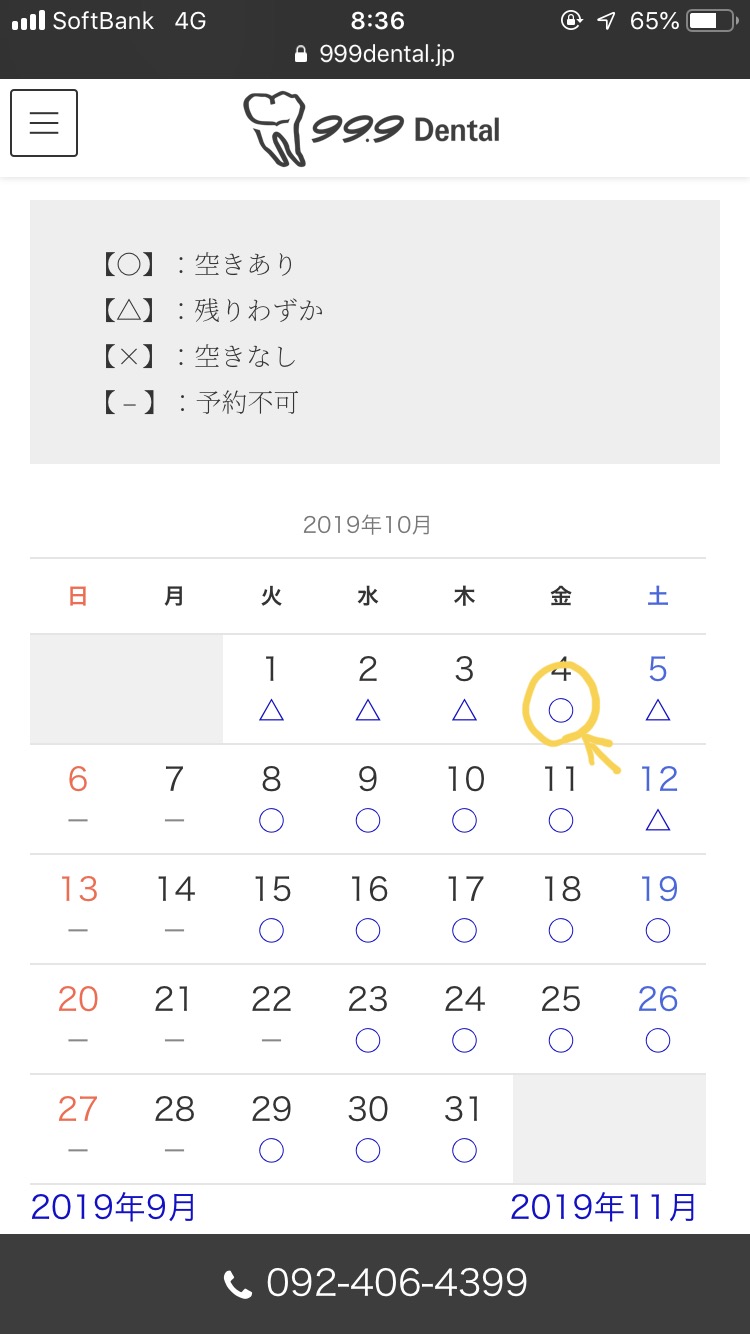Viewport: 750px width, 1334px height.
Task: Go to previous month 2019年9月
Action: [x=114, y=1207]
